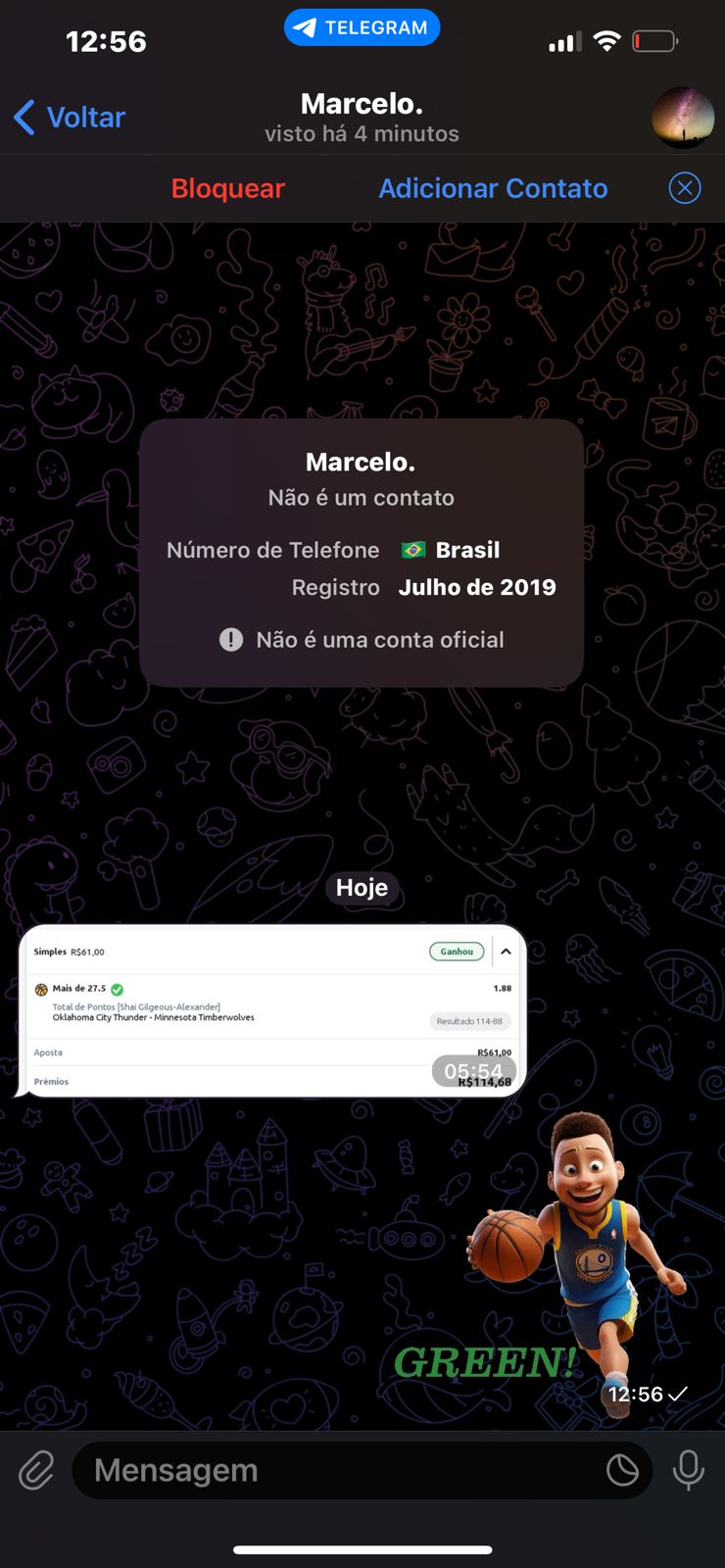Open the sticker panel icon
The image size is (725, 1568).
[x=622, y=1470]
